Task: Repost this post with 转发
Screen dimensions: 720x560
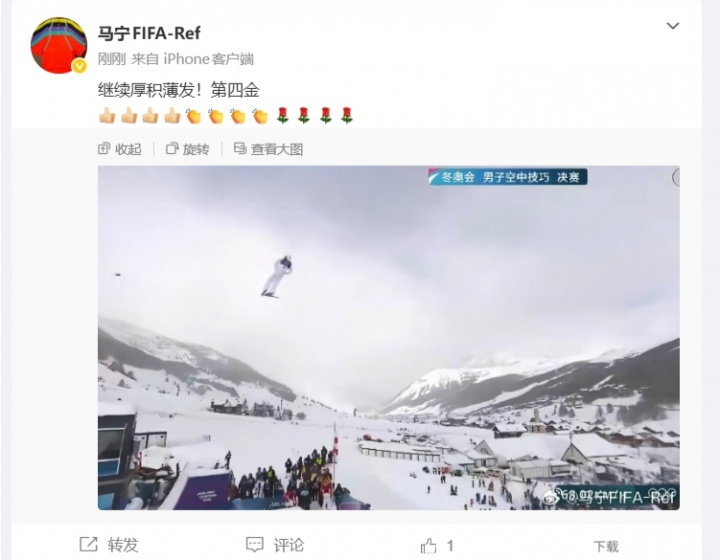Action: pos(110,545)
